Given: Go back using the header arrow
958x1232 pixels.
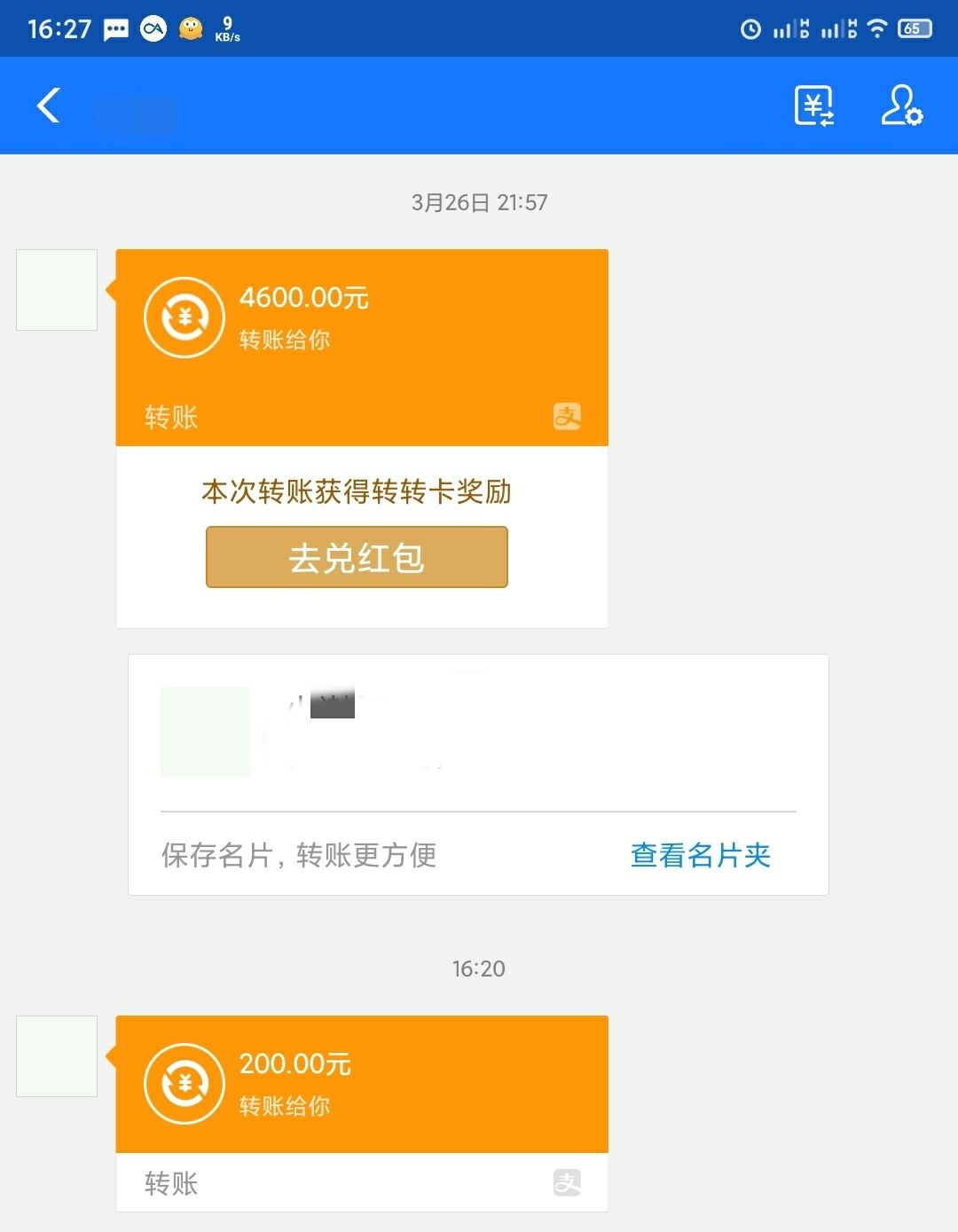Looking at the screenshot, I should [50, 106].
